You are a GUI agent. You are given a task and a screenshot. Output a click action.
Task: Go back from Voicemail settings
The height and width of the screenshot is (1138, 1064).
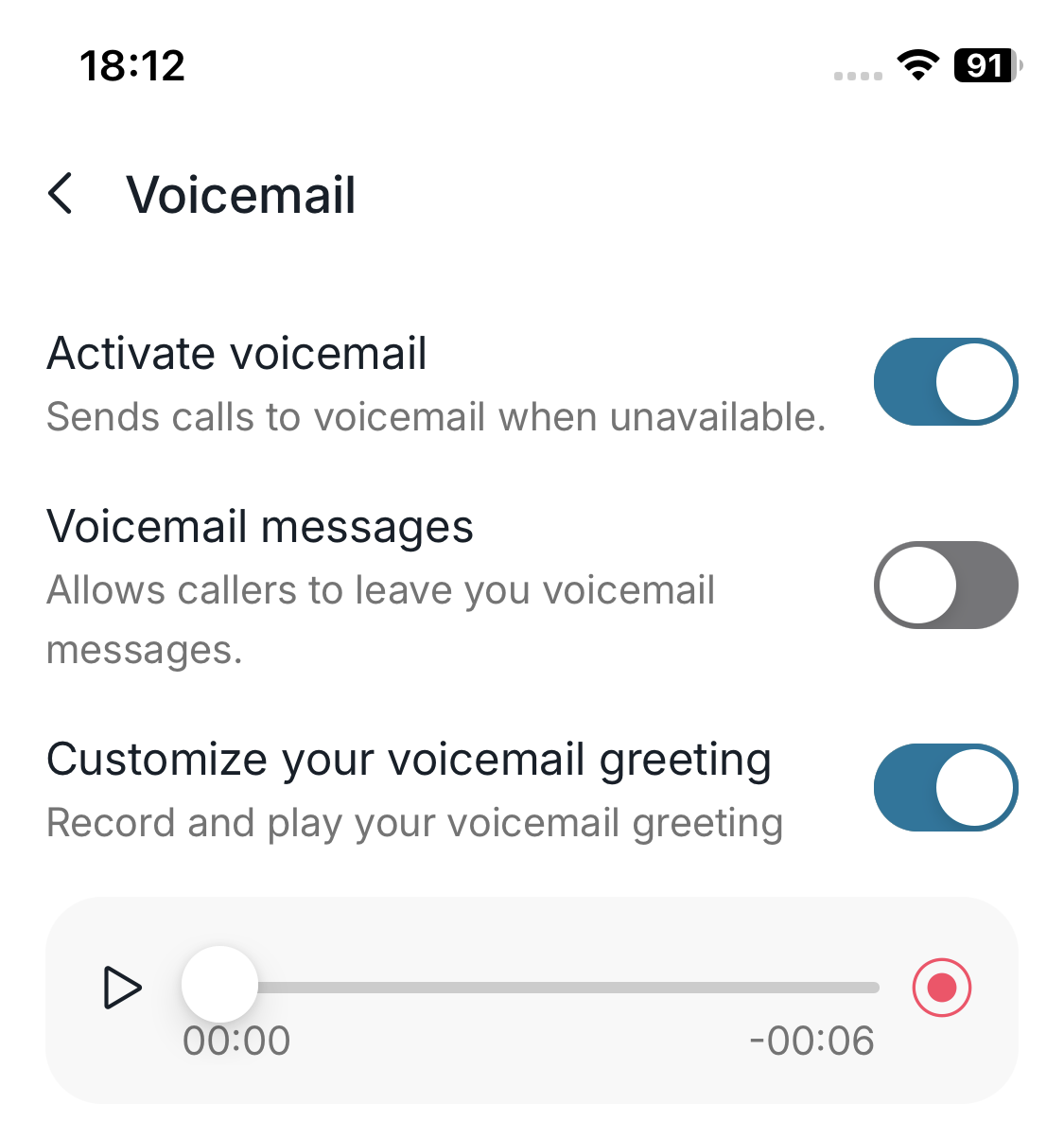(x=61, y=194)
